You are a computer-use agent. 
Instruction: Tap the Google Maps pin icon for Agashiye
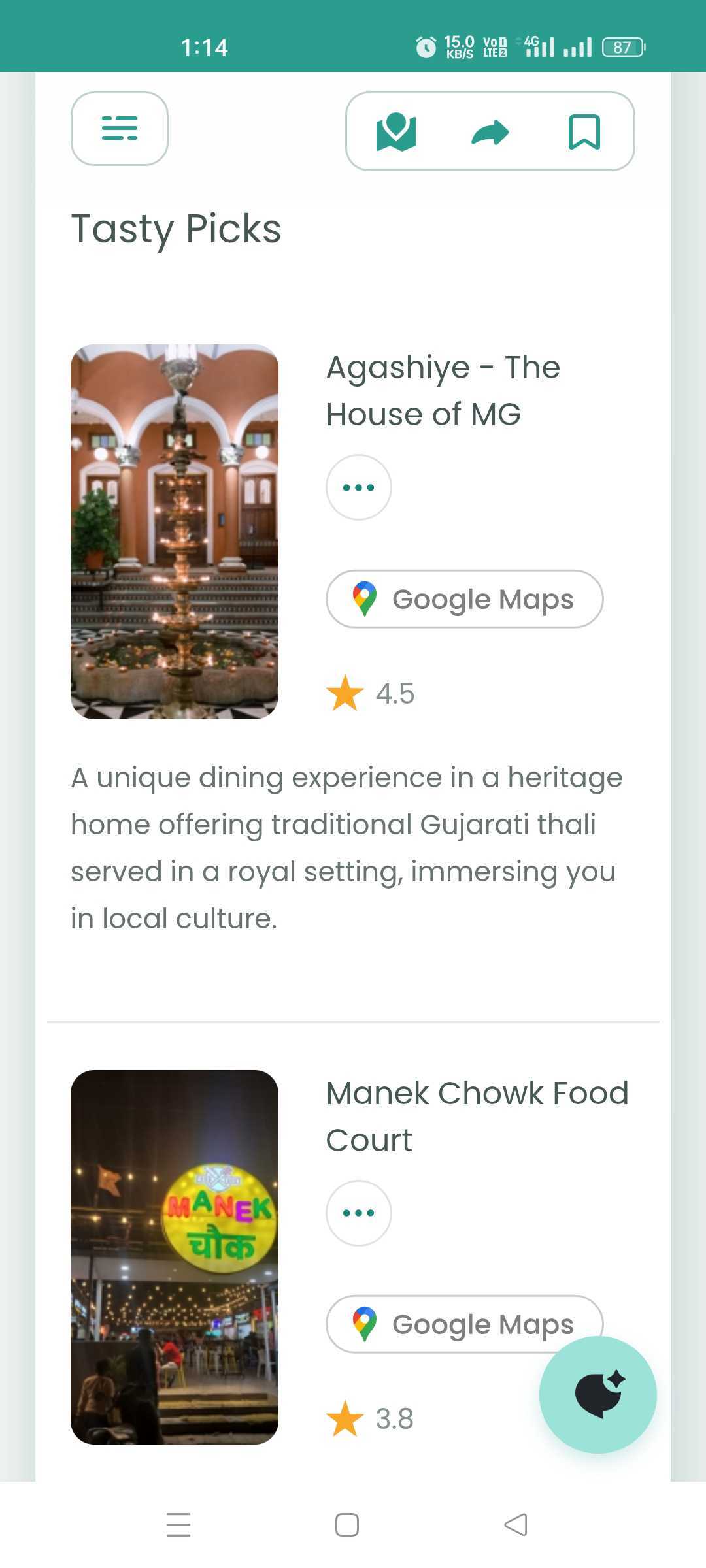(x=364, y=598)
